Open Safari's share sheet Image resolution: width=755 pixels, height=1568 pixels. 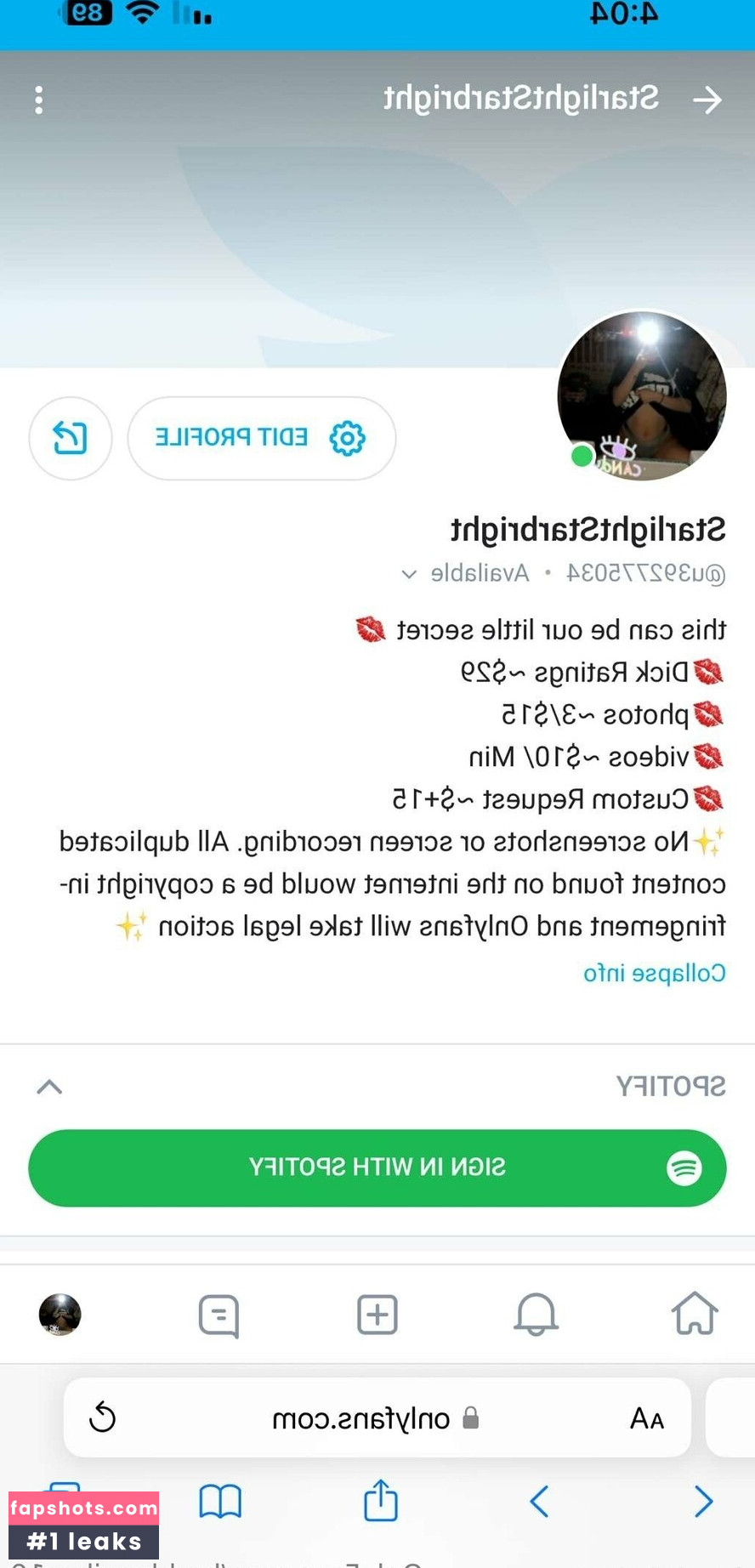tap(380, 1501)
